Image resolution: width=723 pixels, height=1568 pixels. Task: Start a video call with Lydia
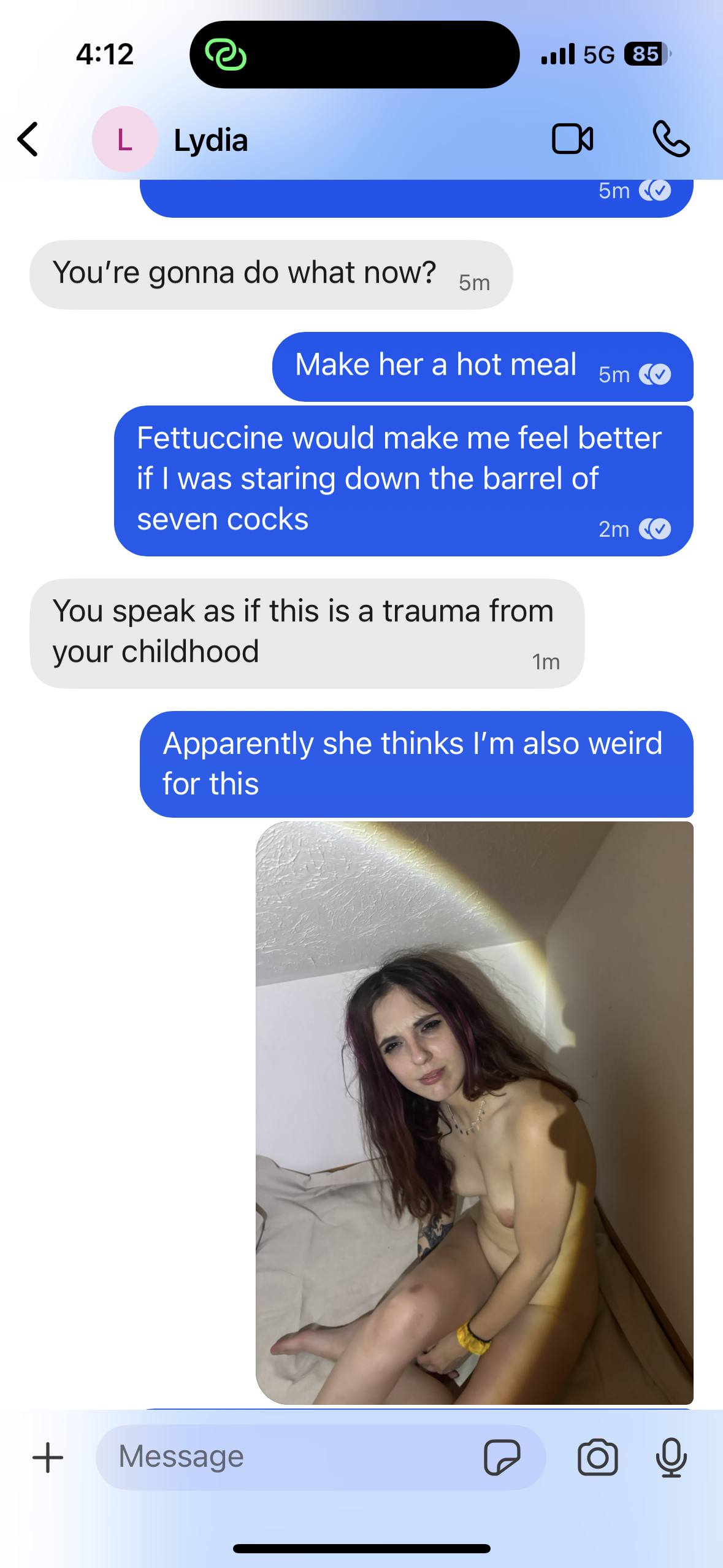572,139
